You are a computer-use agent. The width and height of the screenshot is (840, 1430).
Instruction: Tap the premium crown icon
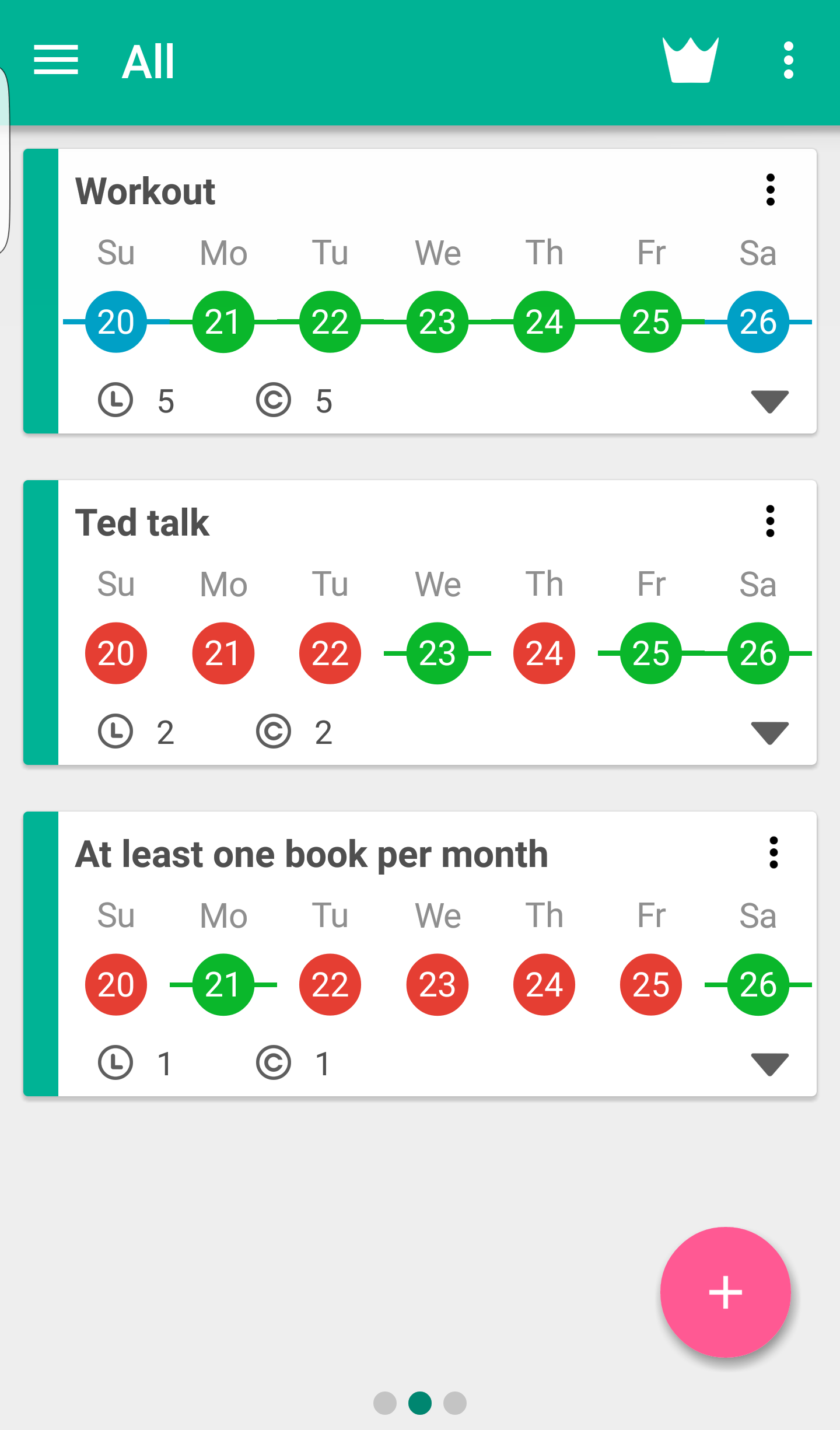tap(691, 60)
